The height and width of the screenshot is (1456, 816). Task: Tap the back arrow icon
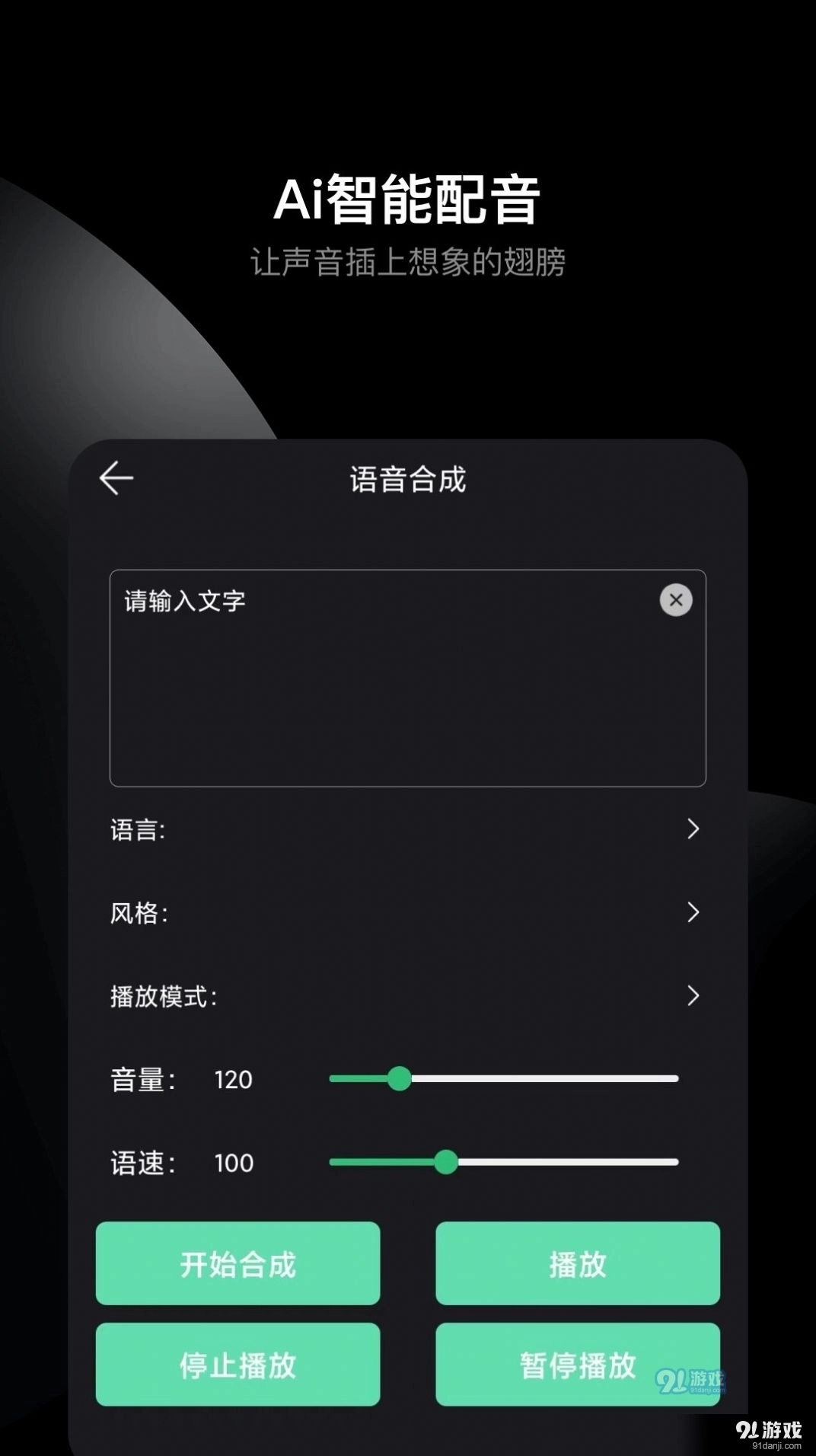[x=116, y=477]
